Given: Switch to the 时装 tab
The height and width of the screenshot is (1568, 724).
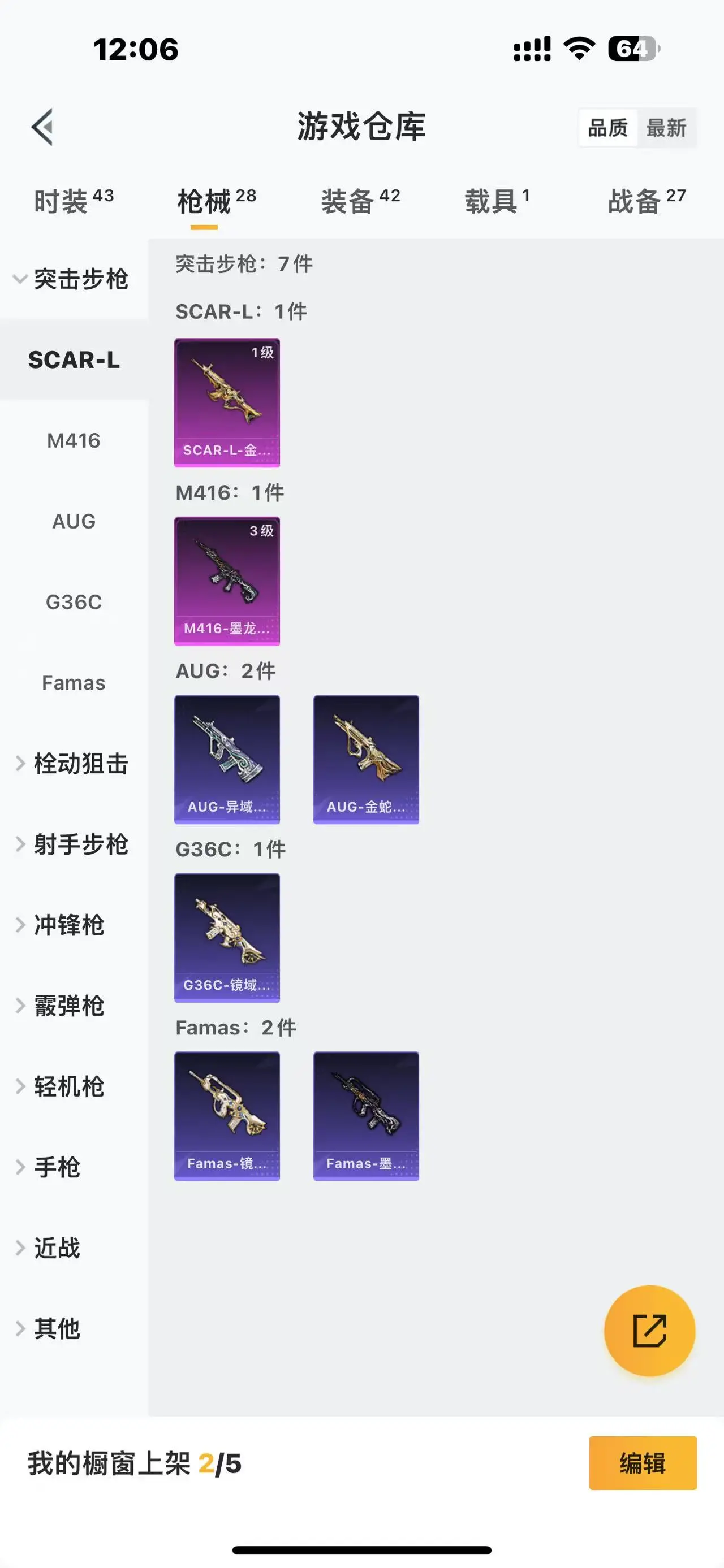Looking at the screenshot, I should tap(73, 201).
